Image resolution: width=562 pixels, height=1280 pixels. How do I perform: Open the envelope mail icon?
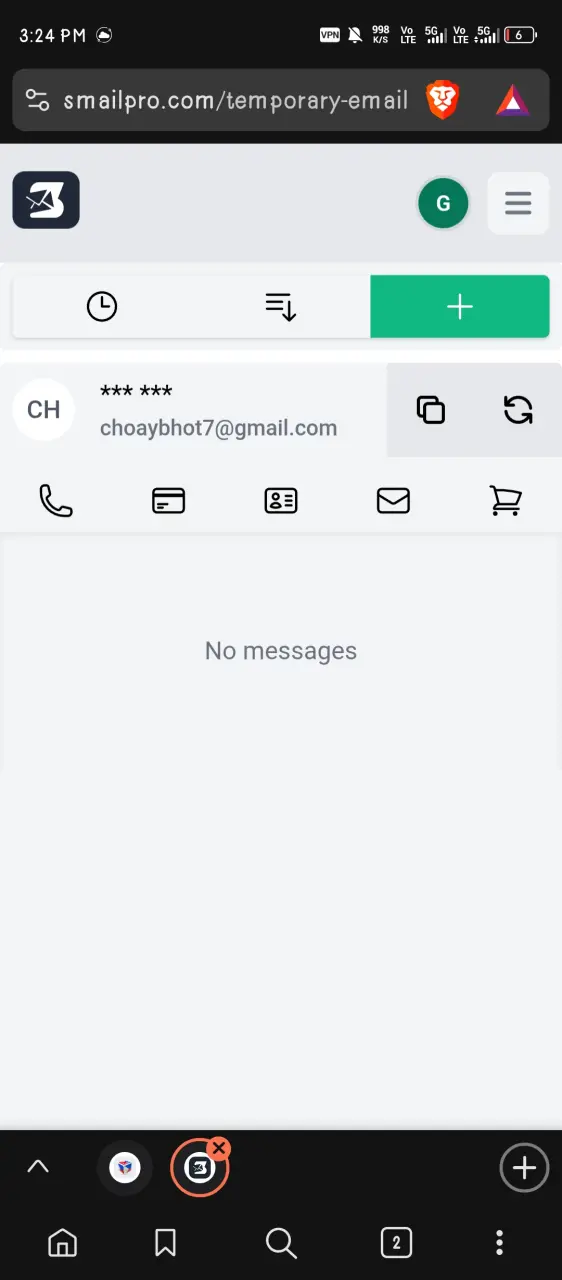coord(393,500)
